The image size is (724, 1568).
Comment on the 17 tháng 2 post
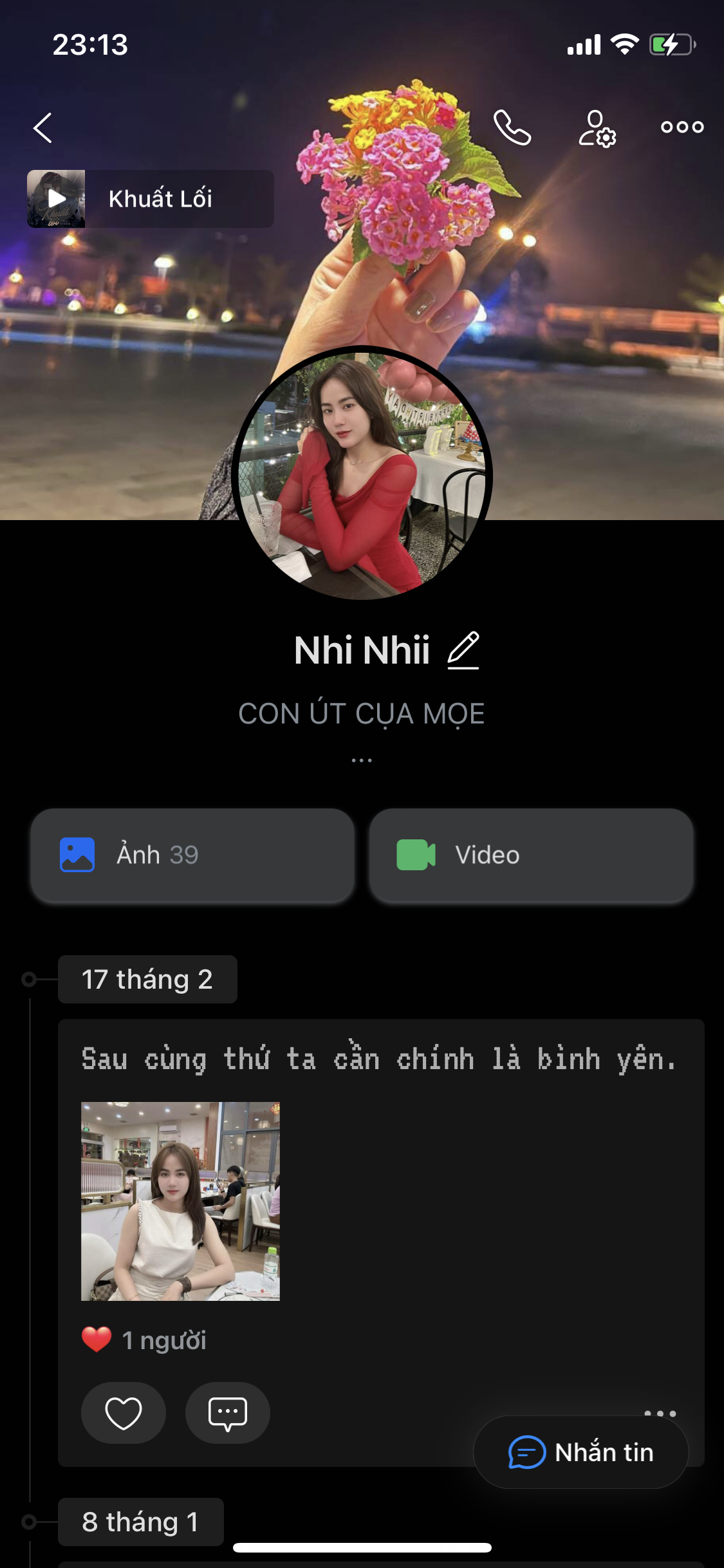[x=227, y=1414]
